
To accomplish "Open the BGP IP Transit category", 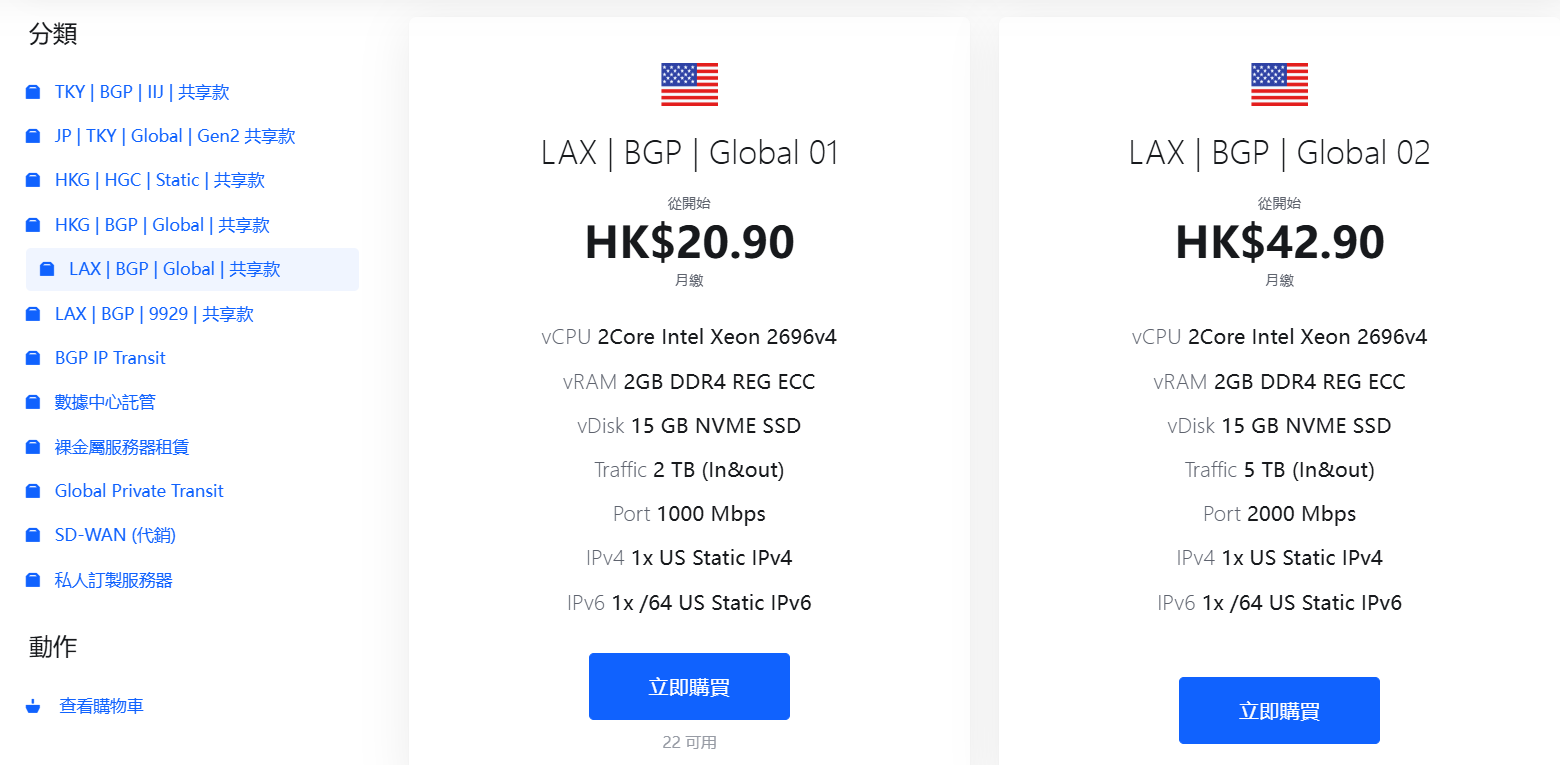I will tap(110, 358).
